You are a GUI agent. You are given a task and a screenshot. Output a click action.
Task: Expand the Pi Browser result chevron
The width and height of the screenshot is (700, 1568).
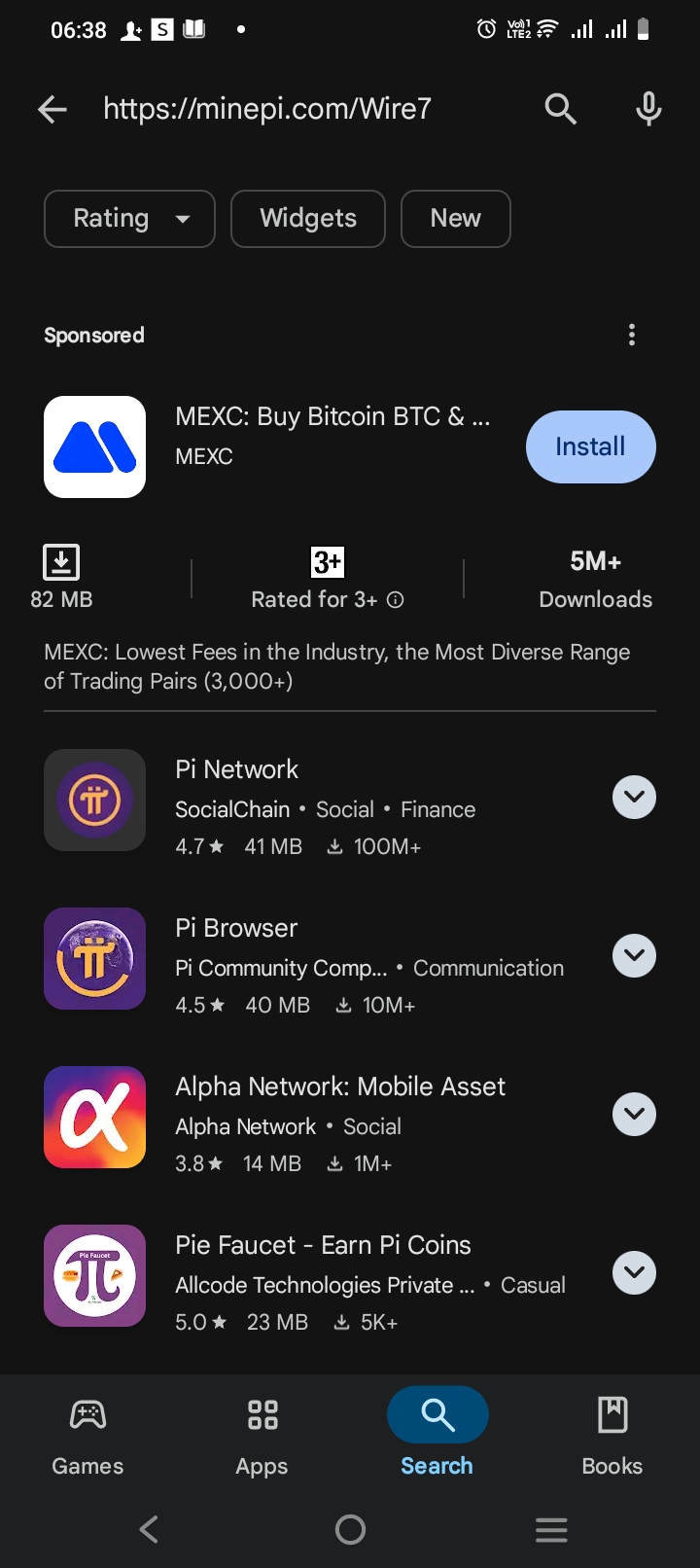point(634,956)
